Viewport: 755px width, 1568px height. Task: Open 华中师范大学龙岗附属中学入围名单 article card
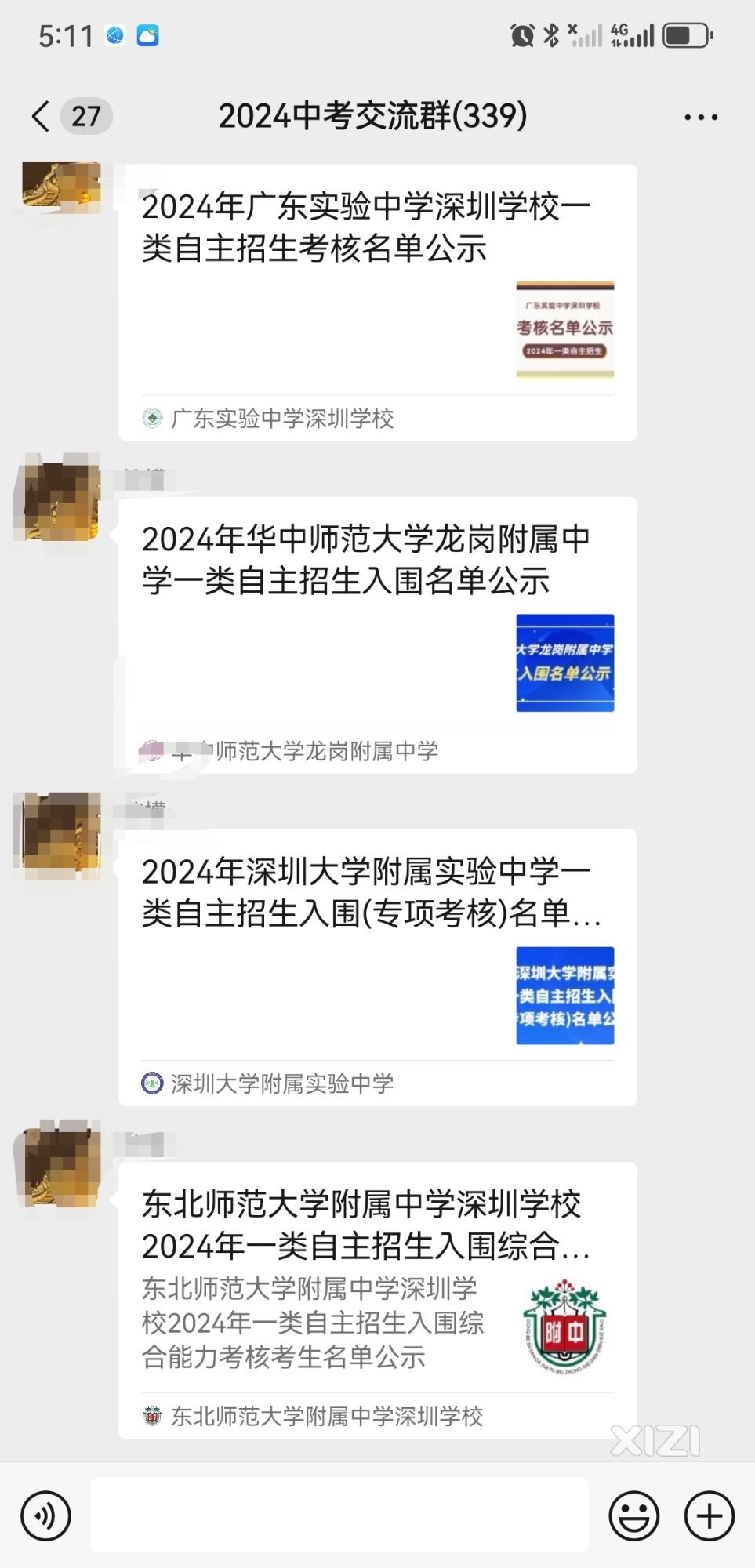[377, 635]
